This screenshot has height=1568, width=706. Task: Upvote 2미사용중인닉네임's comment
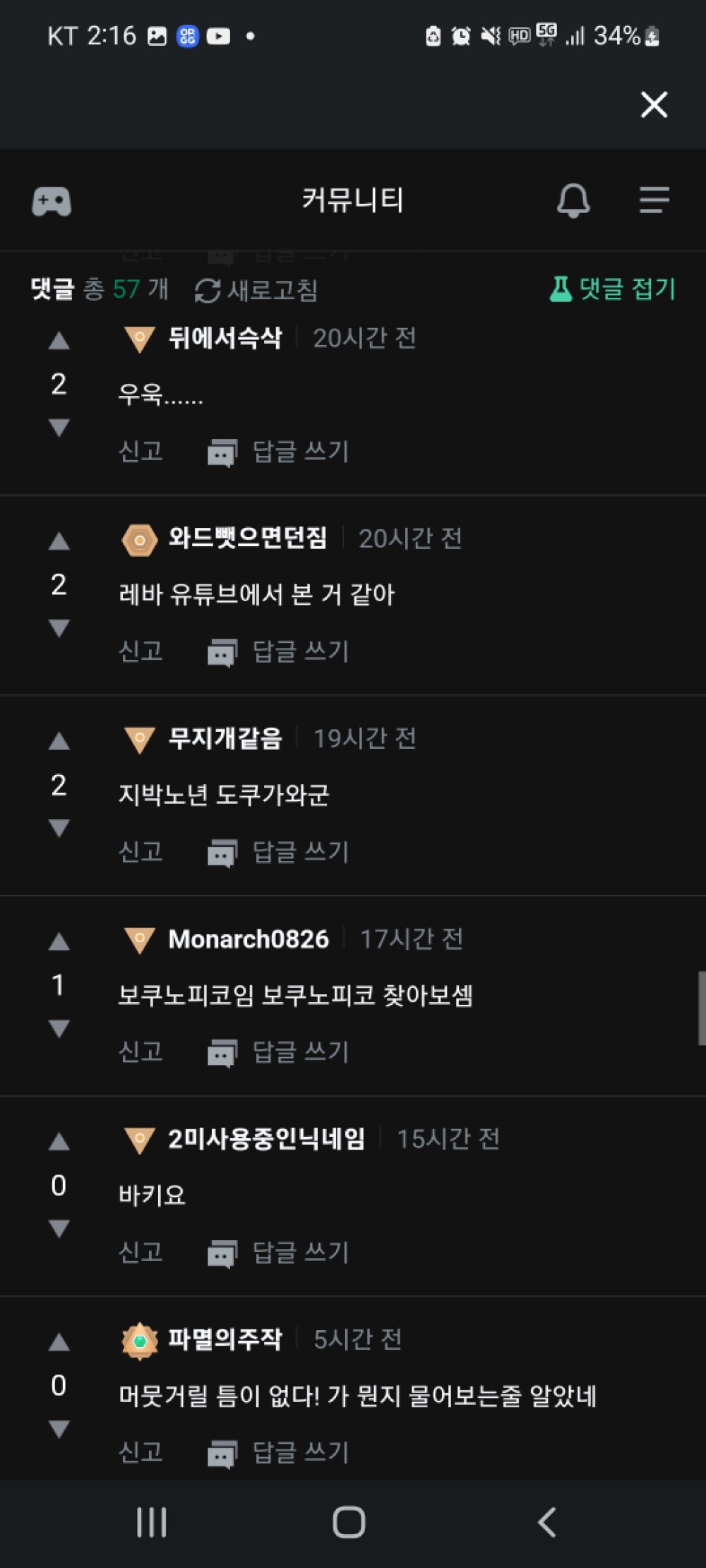click(59, 1142)
